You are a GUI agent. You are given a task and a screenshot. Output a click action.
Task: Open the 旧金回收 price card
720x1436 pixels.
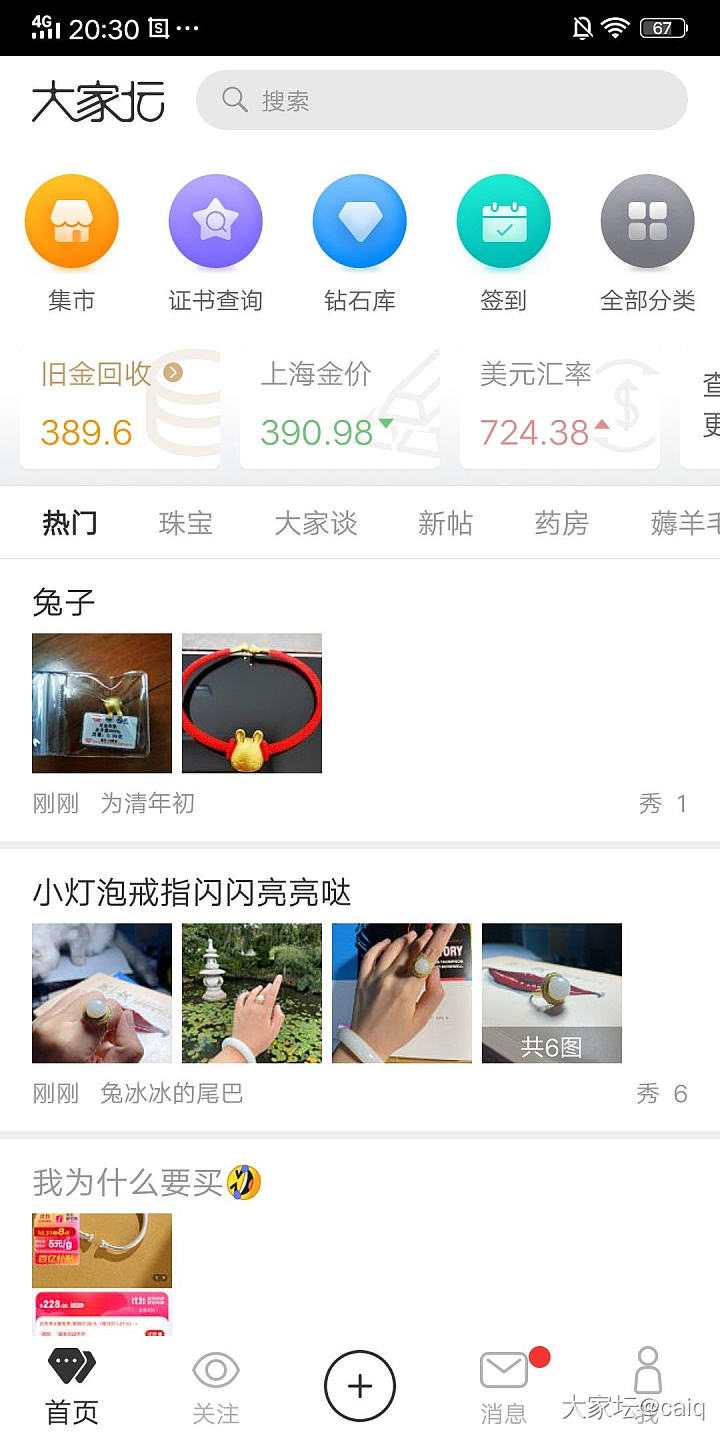pyautogui.click(x=120, y=405)
